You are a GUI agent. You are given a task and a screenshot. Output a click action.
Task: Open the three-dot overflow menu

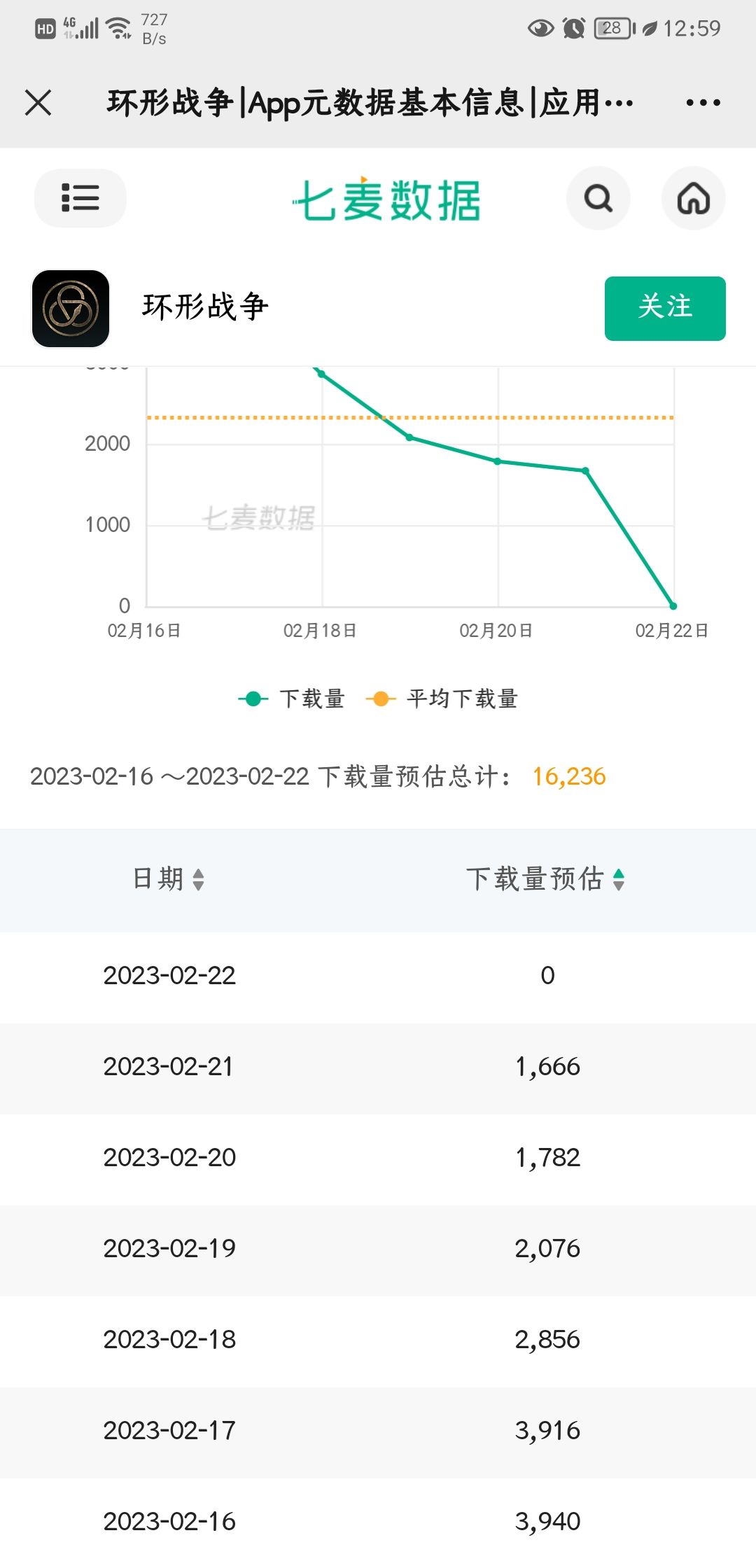coord(703,102)
